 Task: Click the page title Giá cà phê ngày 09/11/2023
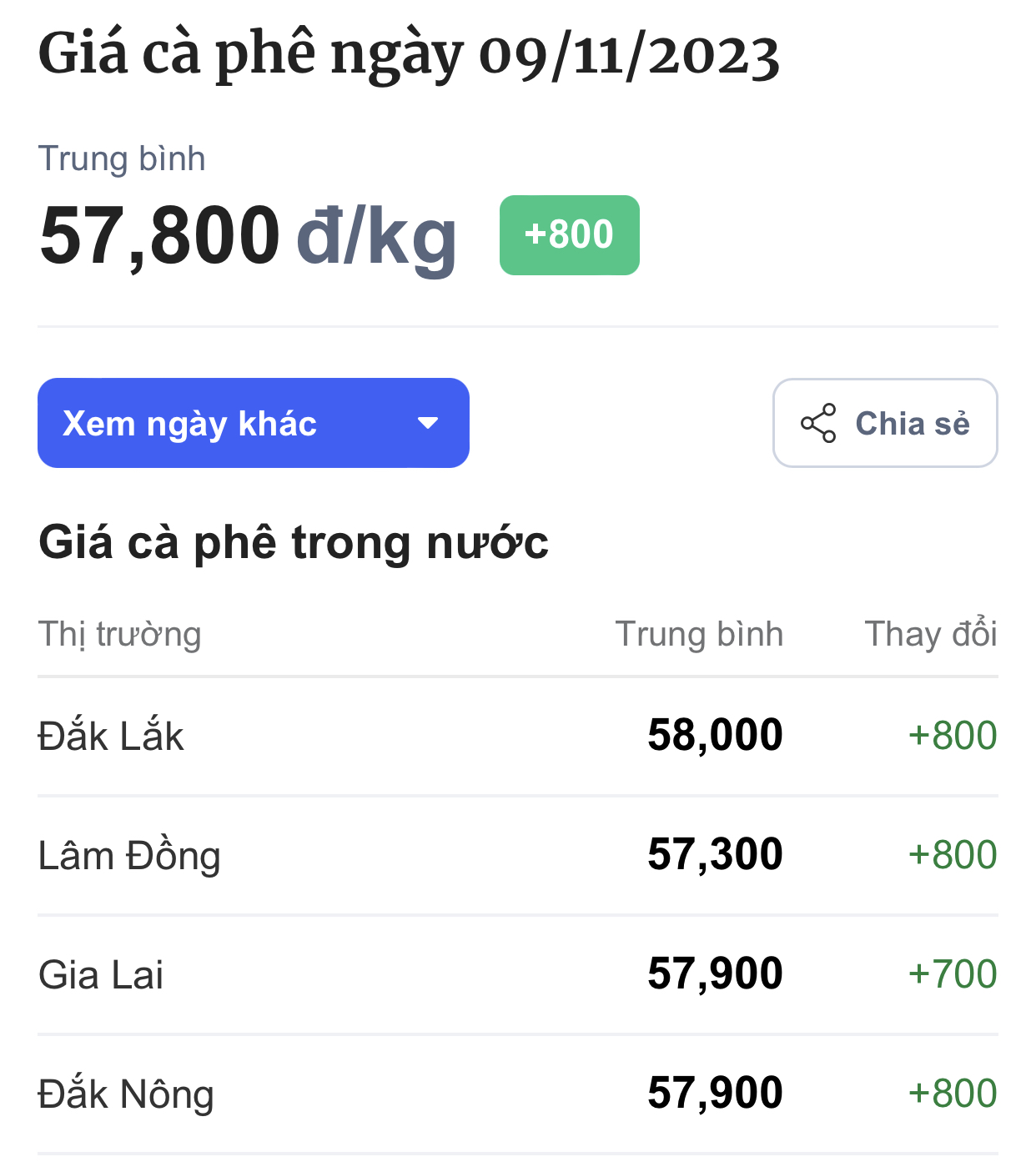(x=409, y=55)
